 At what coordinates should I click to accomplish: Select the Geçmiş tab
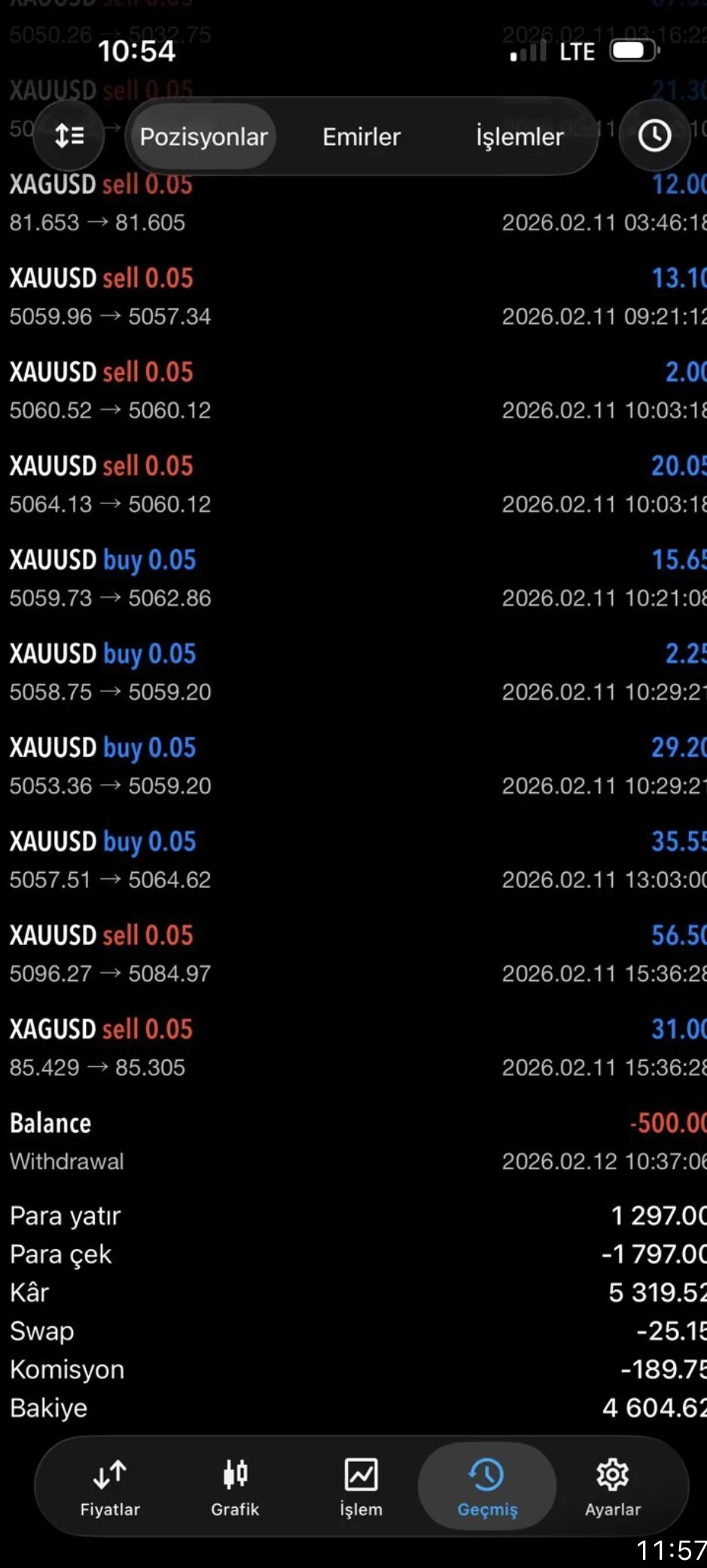click(x=487, y=1487)
